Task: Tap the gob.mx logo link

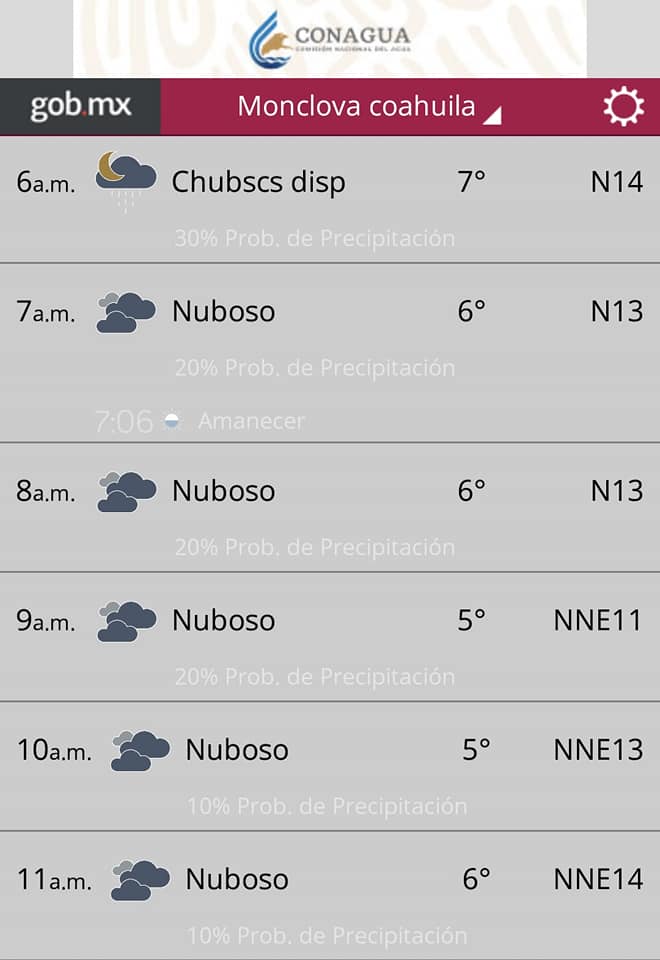Action: coord(80,107)
